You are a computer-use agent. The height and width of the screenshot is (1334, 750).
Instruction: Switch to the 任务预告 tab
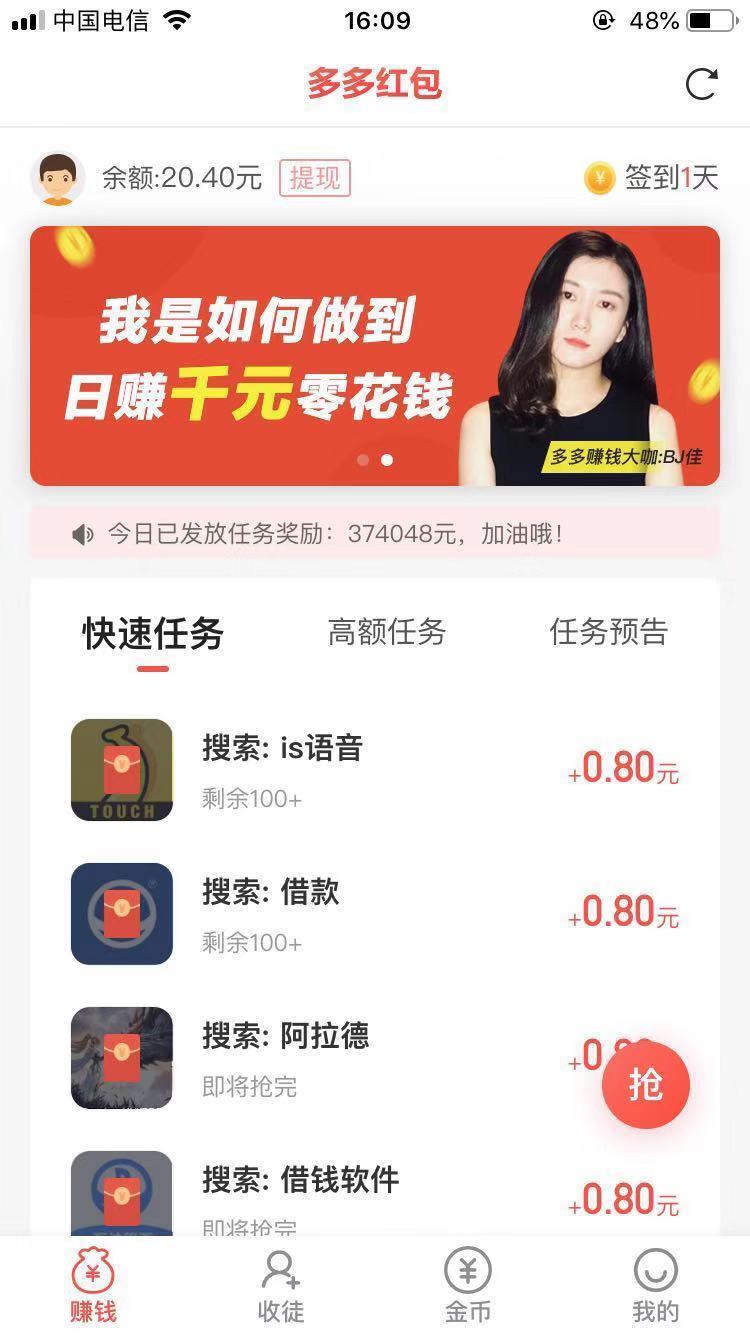click(x=608, y=632)
